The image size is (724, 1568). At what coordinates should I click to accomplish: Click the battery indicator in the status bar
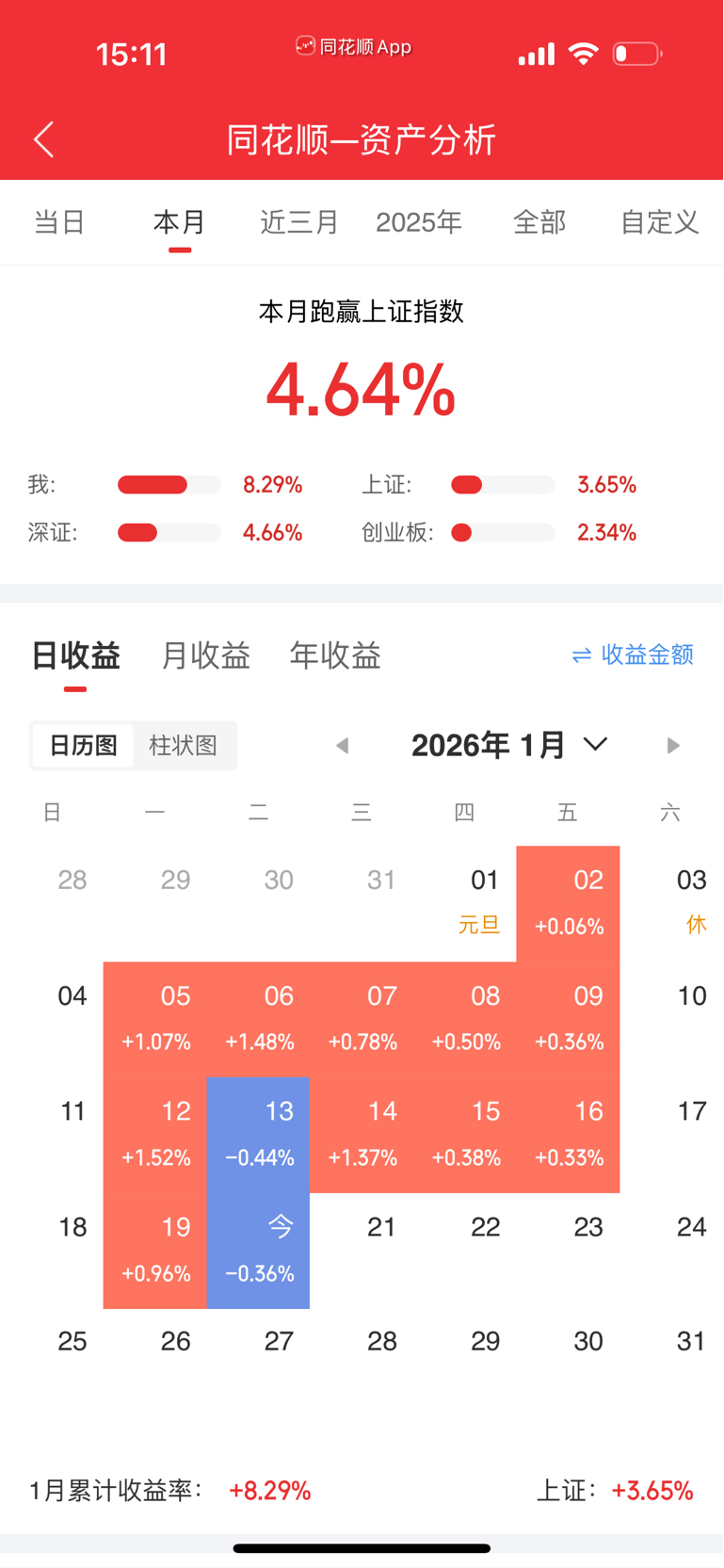click(x=636, y=54)
